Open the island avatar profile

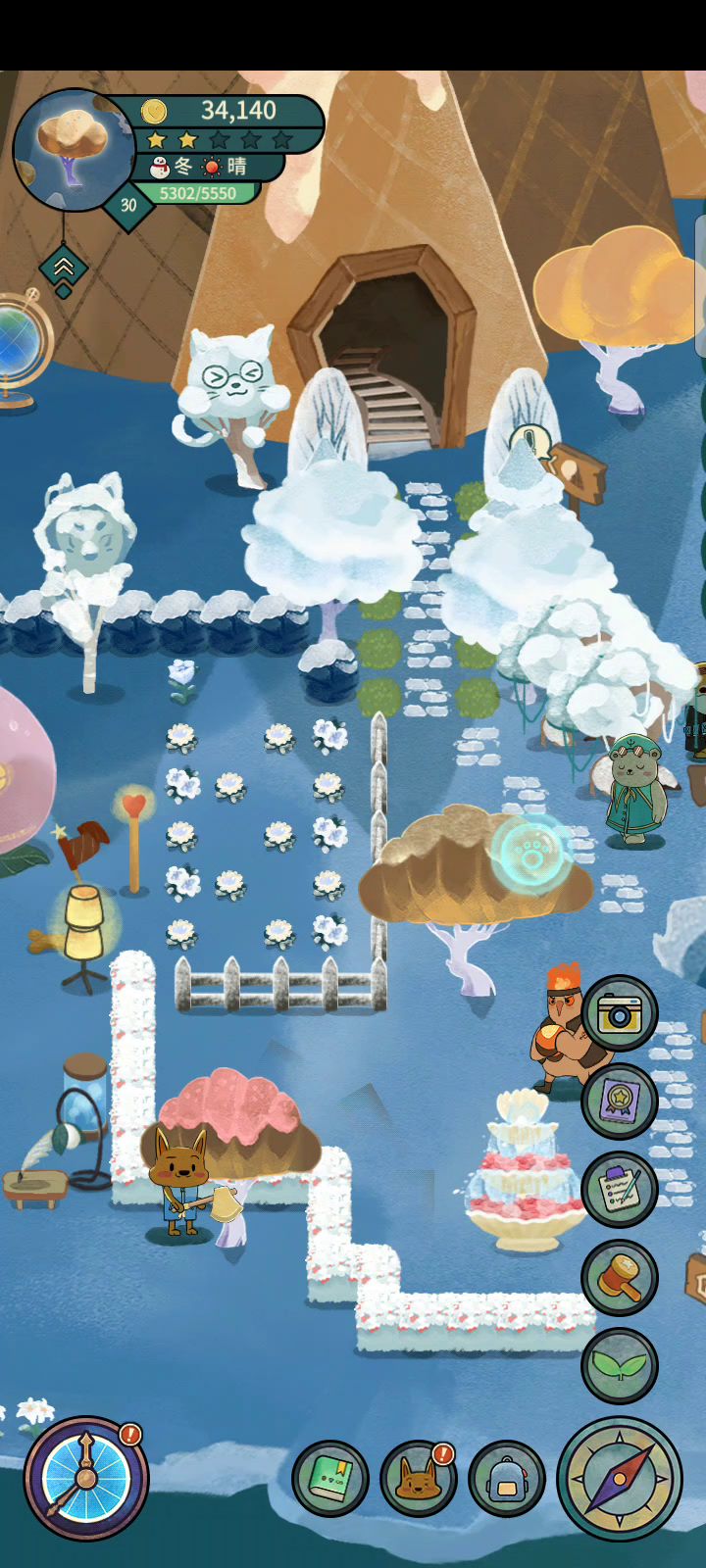[73, 149]
